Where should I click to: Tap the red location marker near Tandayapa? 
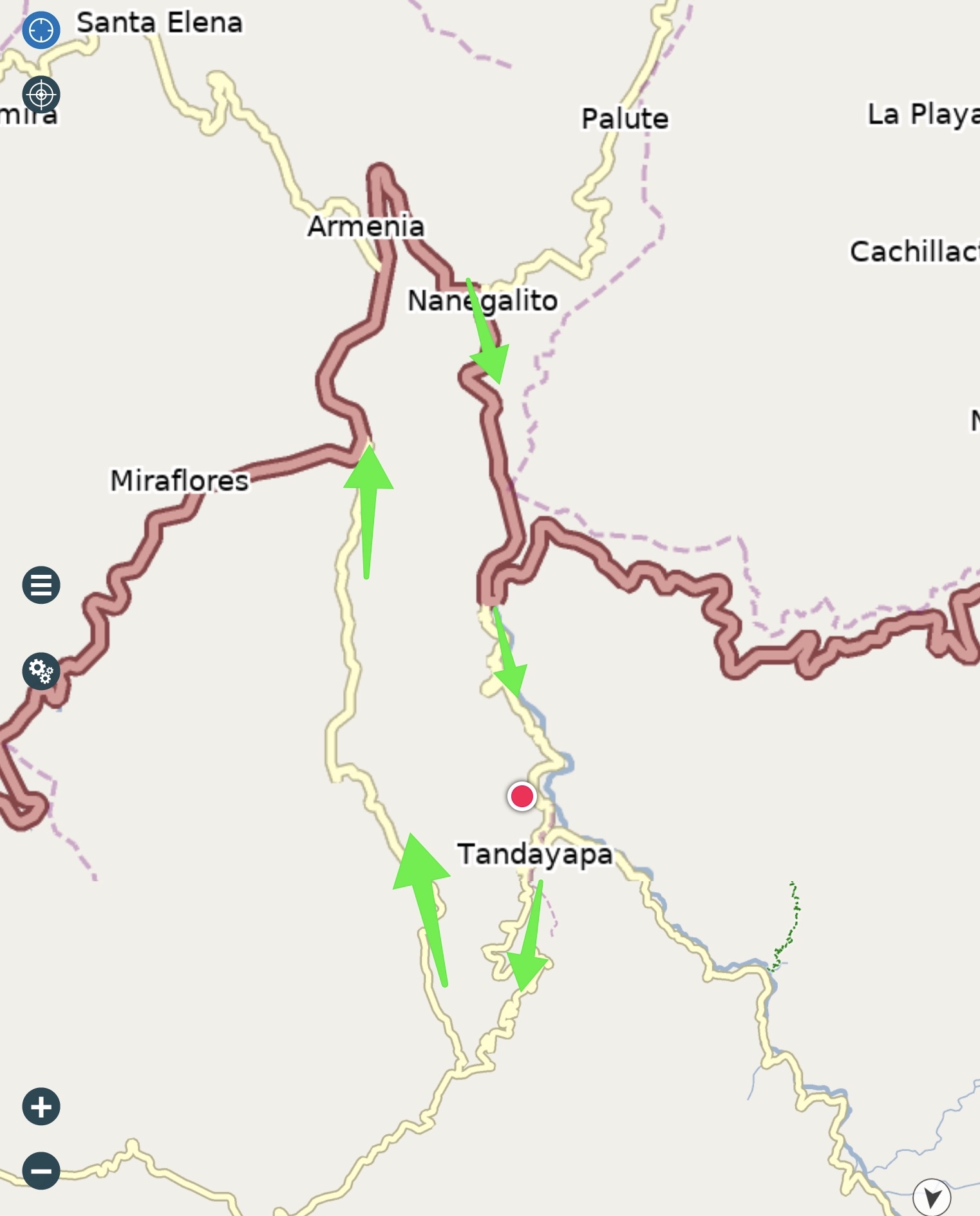pos(522,796)
